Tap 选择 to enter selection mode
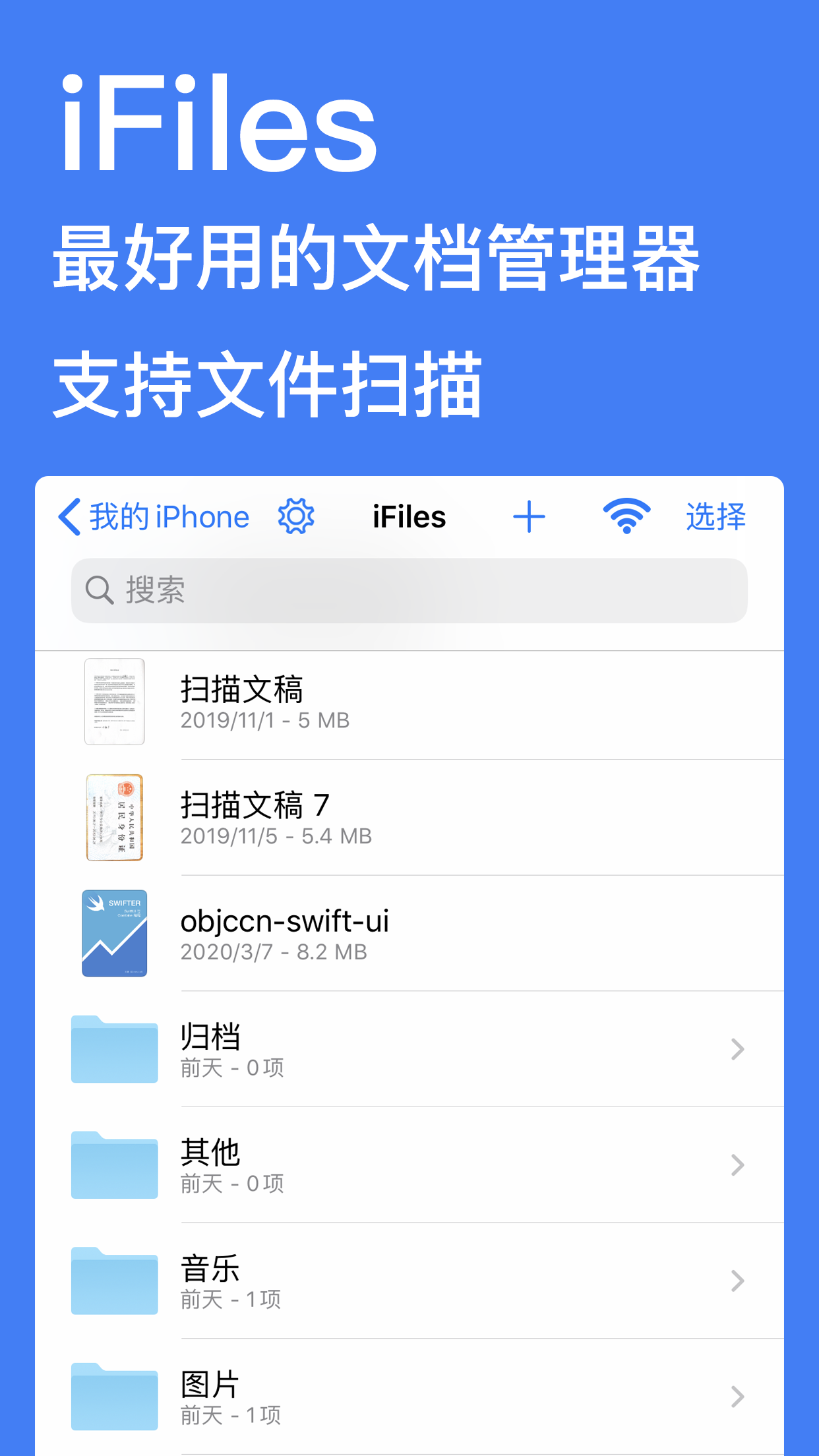 click(715, 516)
